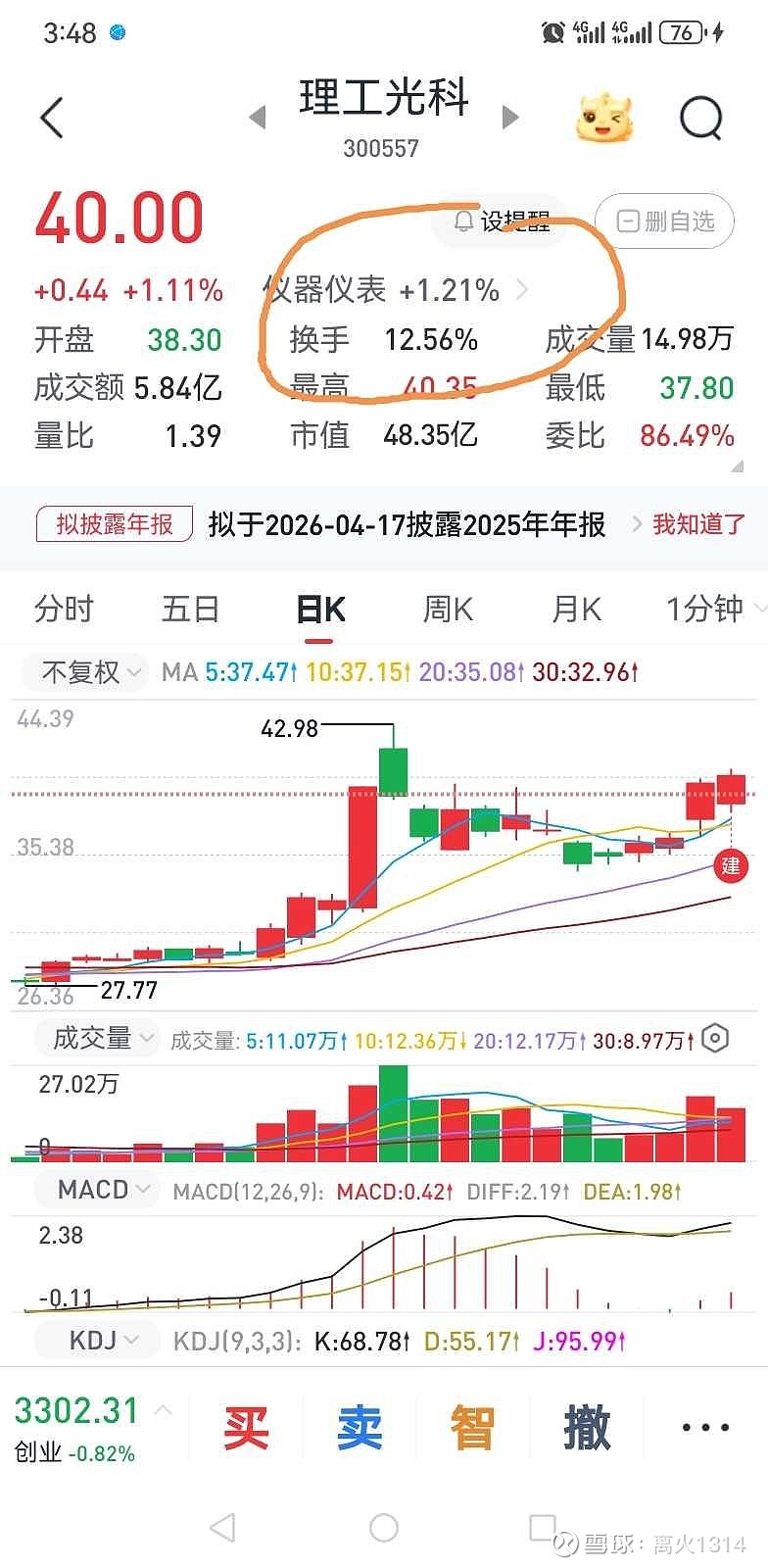Open the mascot assistant icon
Viewport: 768px width, 1568px height.
click(x=604, y=116)
